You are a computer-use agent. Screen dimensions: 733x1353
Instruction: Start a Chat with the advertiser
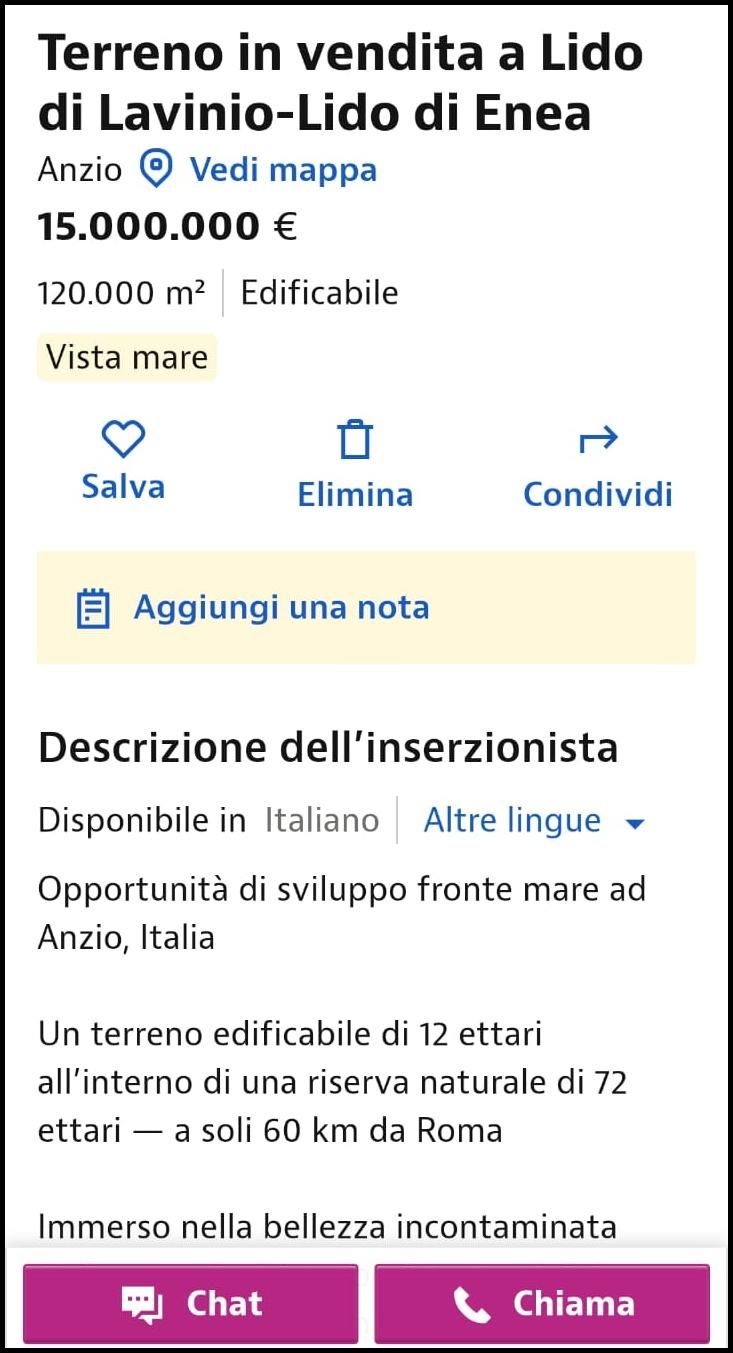pos(191,1303)
